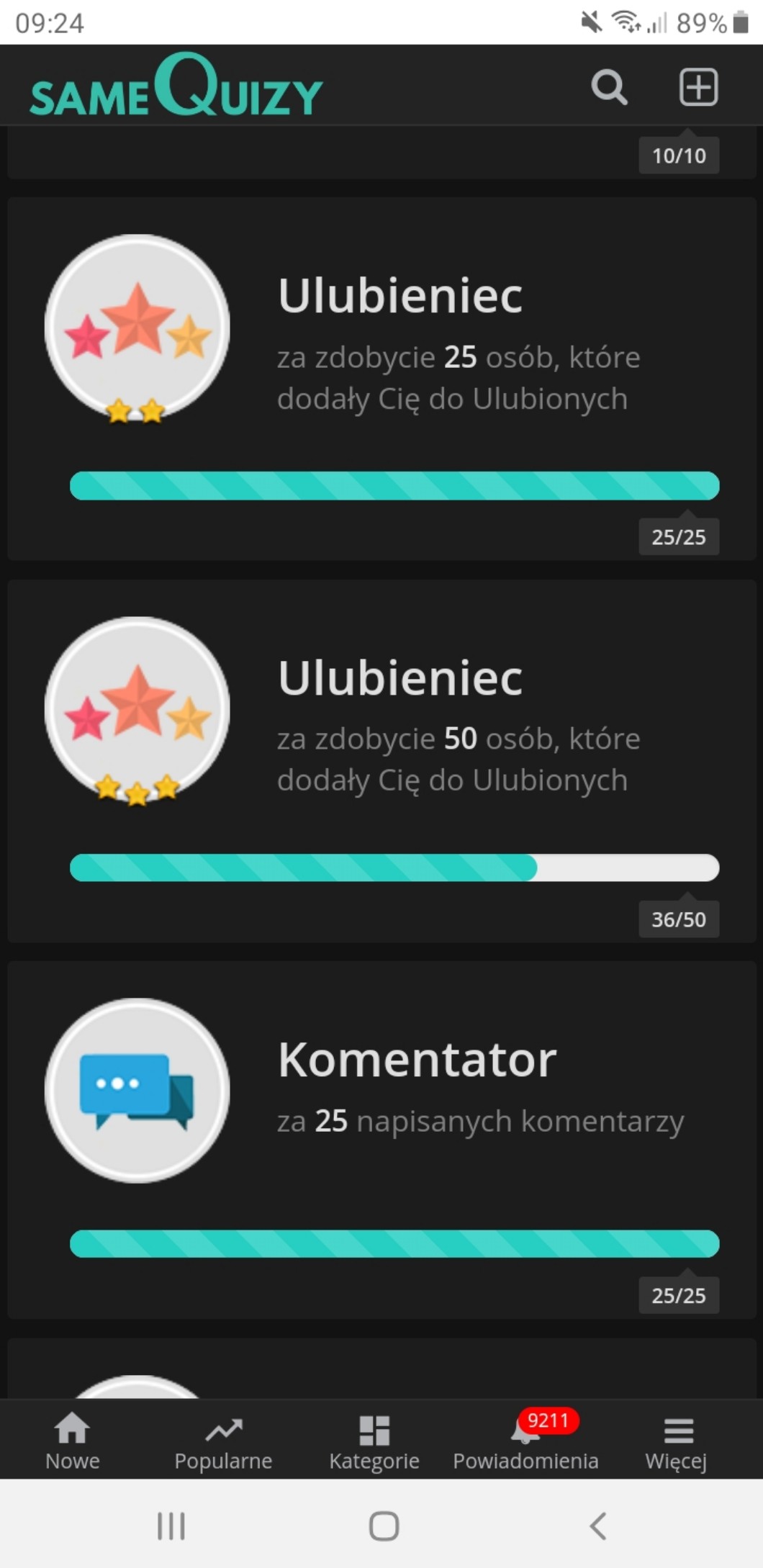Tap the system back button
The image size is (763, 1568).
coord(598,1526)
